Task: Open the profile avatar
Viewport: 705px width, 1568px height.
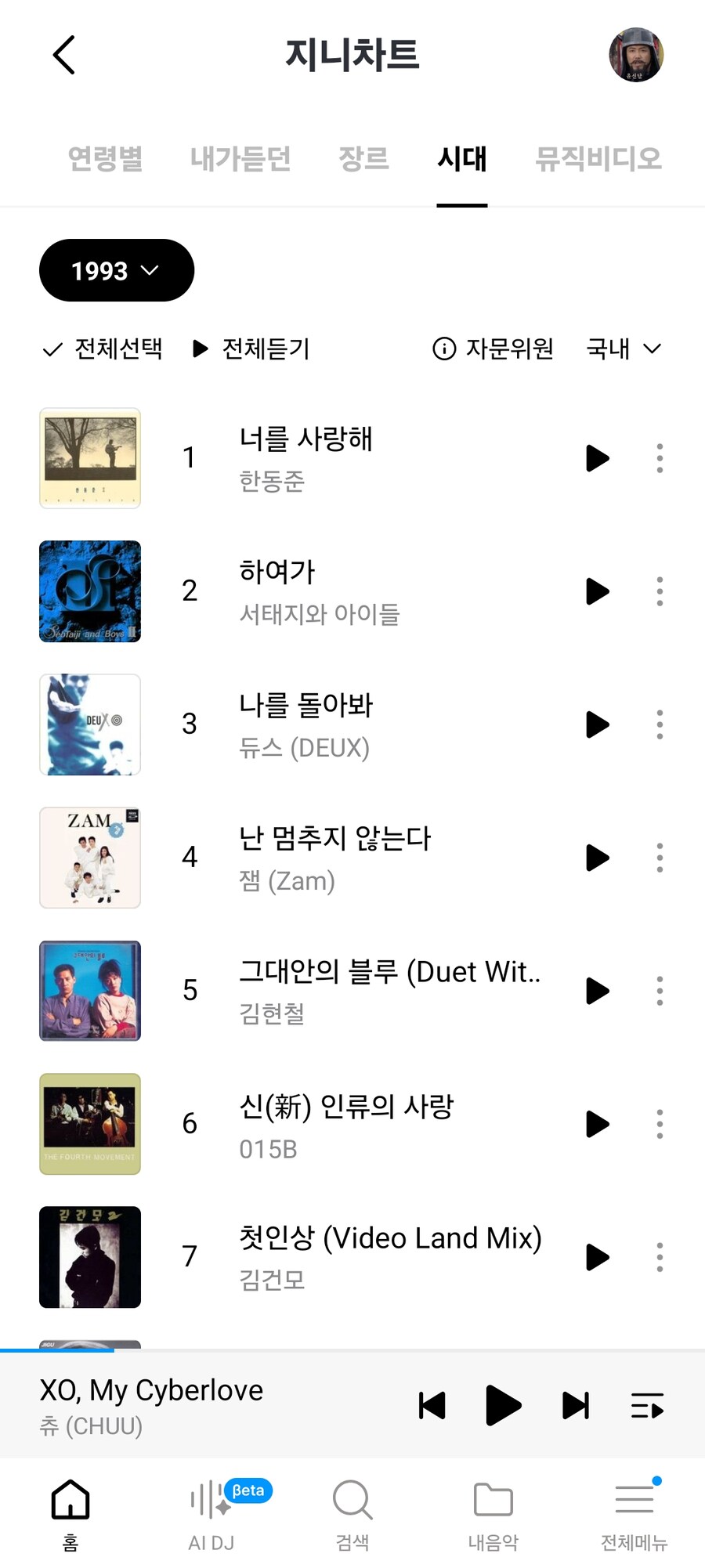Action: pyautogui.click(x=635, y=55)
